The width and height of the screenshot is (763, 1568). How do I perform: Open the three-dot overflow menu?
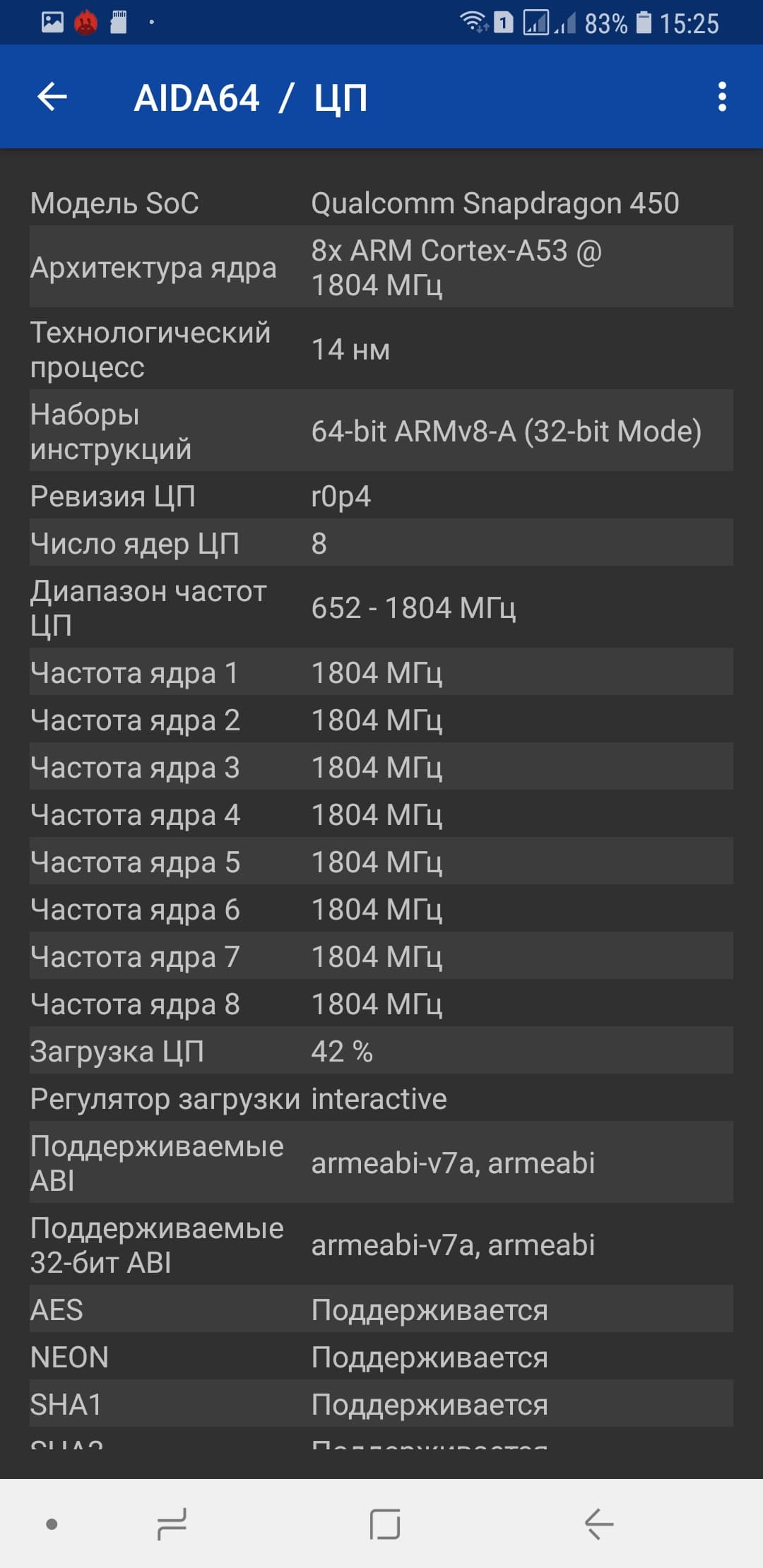721,97
